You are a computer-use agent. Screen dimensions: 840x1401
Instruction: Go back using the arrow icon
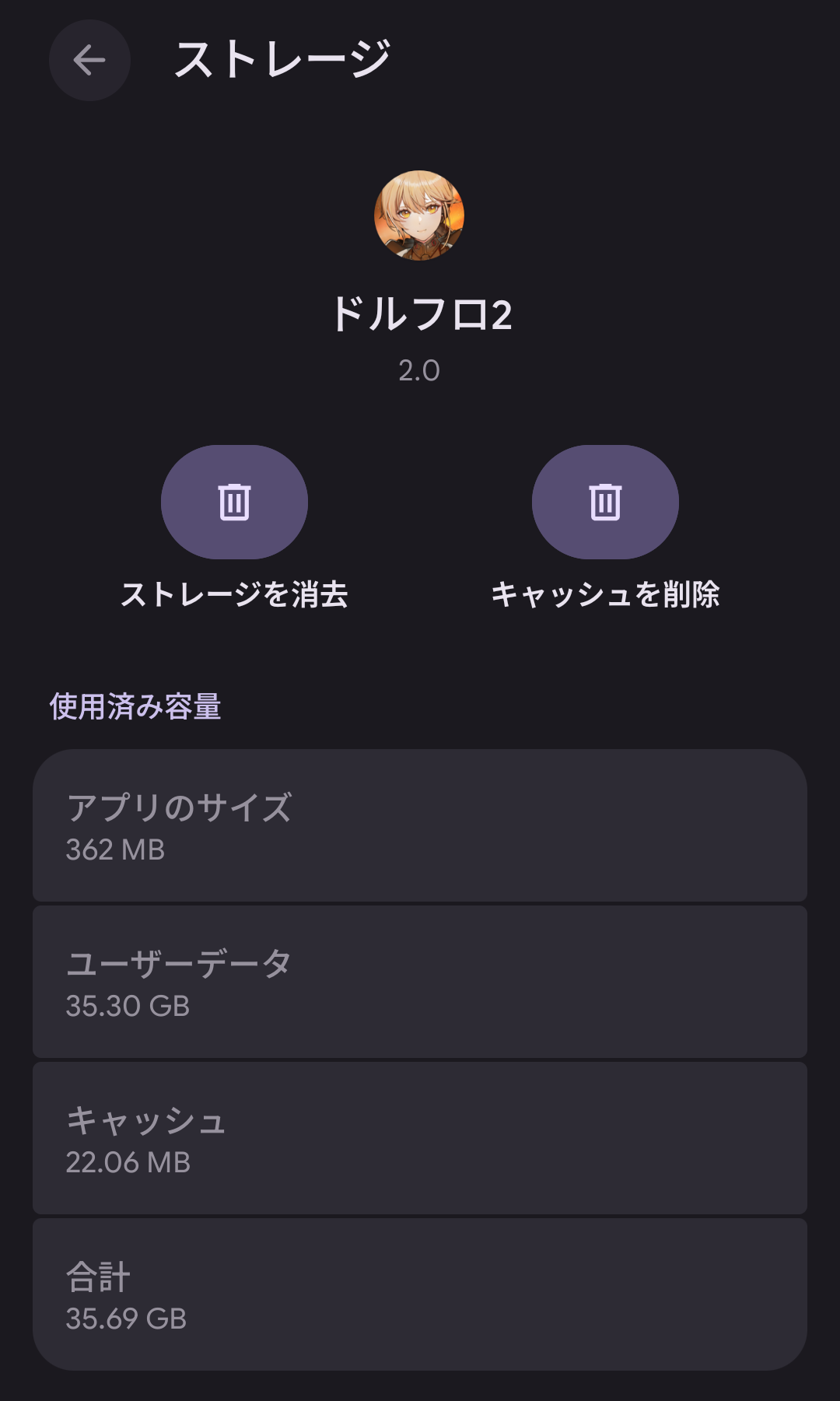[x=89, y=60]
